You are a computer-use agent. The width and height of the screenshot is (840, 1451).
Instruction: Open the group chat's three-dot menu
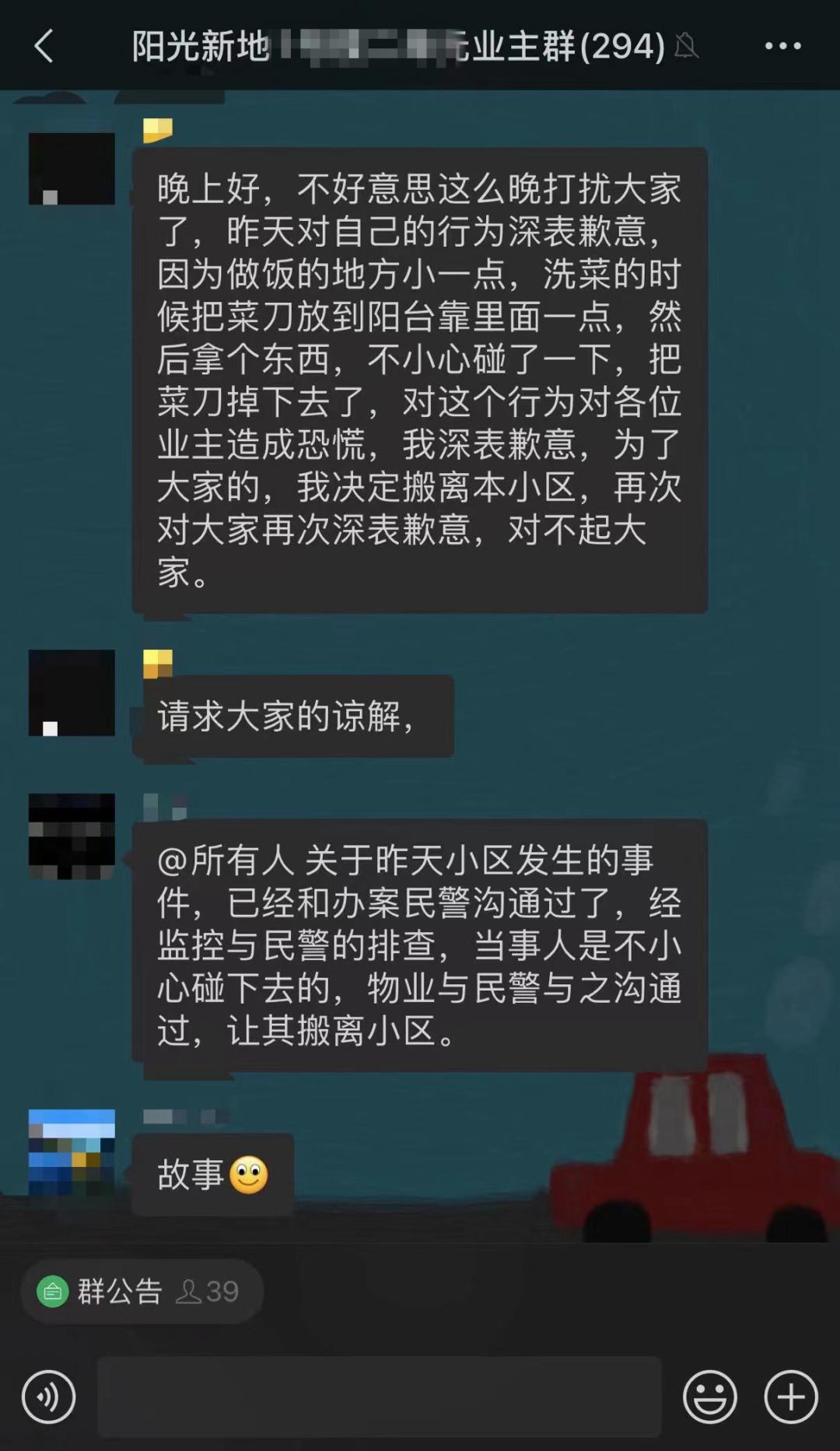tap(782, 46)
